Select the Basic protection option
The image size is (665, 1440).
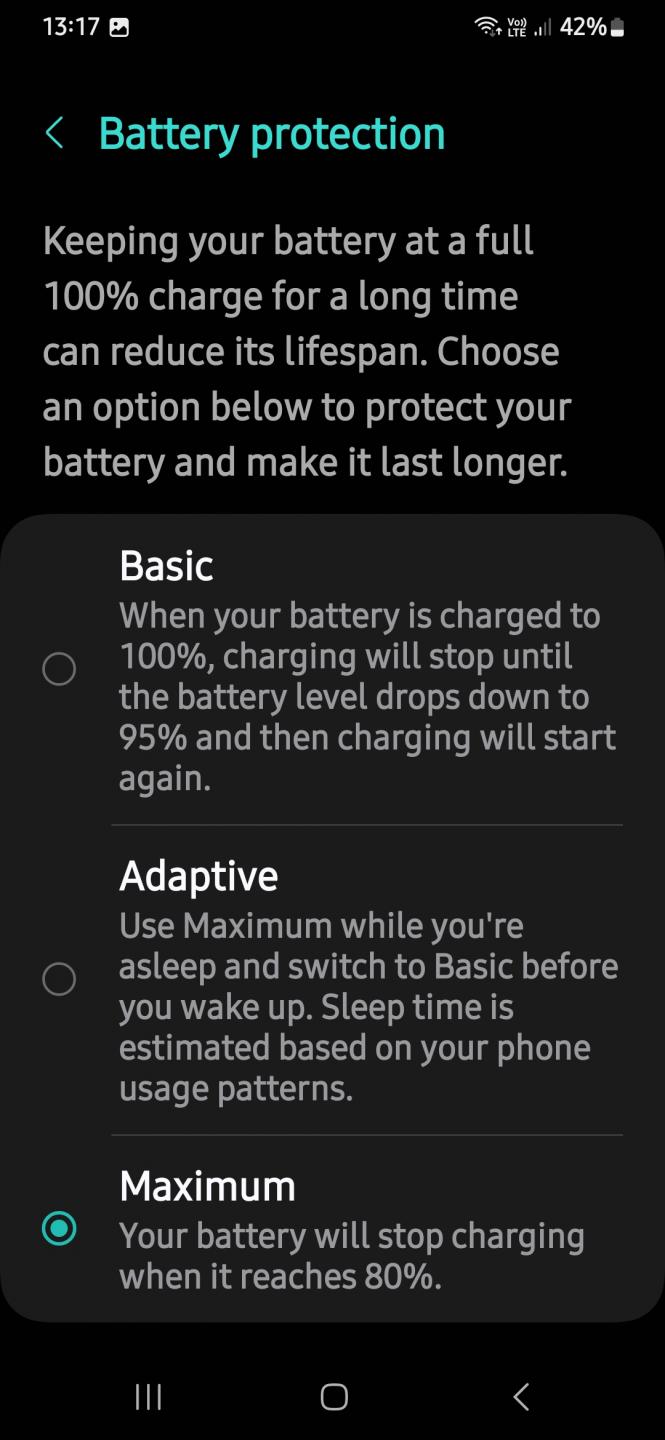60,669
